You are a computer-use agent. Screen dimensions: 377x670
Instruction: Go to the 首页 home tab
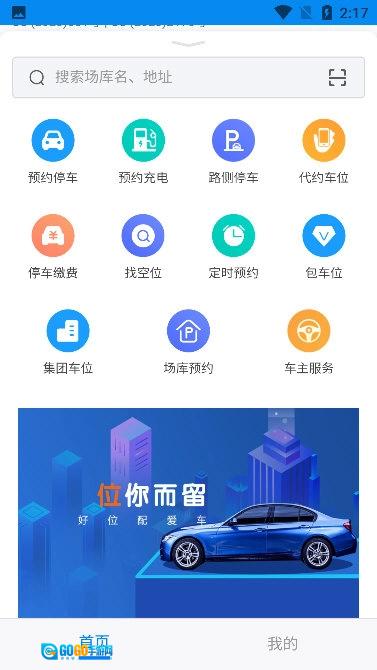(94, 644)
